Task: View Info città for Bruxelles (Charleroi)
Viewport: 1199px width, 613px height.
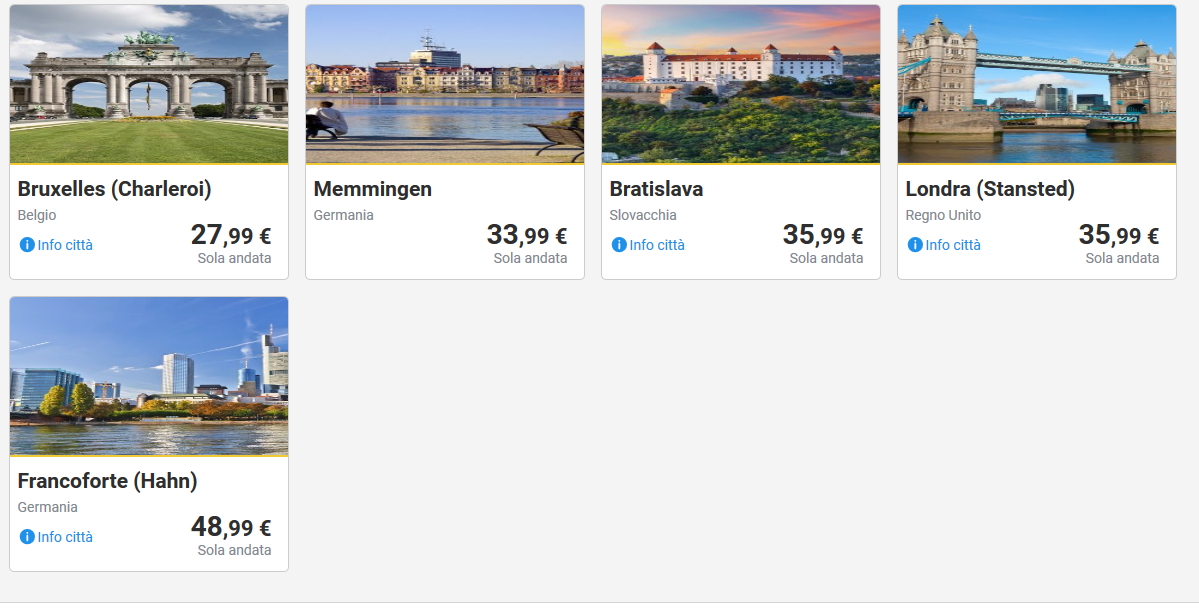Action: [x=57, y=245]
